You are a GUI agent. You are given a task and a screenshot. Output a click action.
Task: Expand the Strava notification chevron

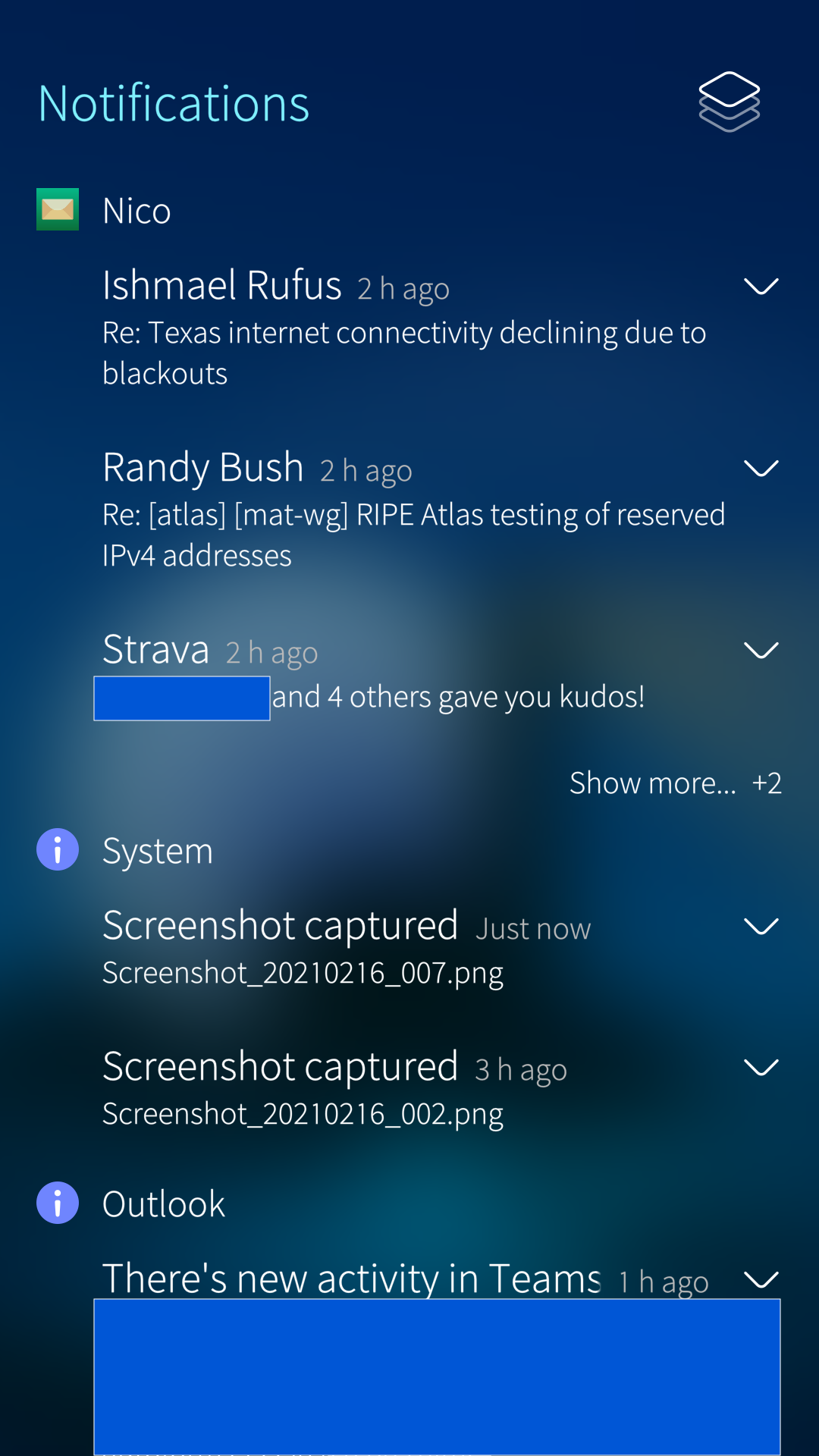761,650
